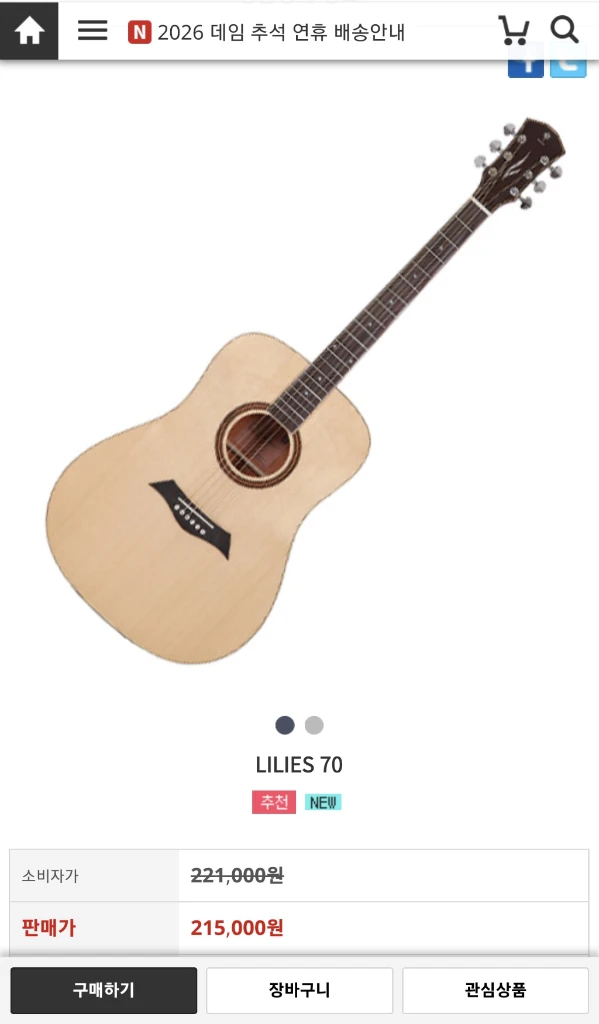Open the shopping cart
Image resolution: width=599 pixels, height=1024 pixels.
tap(514, 30)
